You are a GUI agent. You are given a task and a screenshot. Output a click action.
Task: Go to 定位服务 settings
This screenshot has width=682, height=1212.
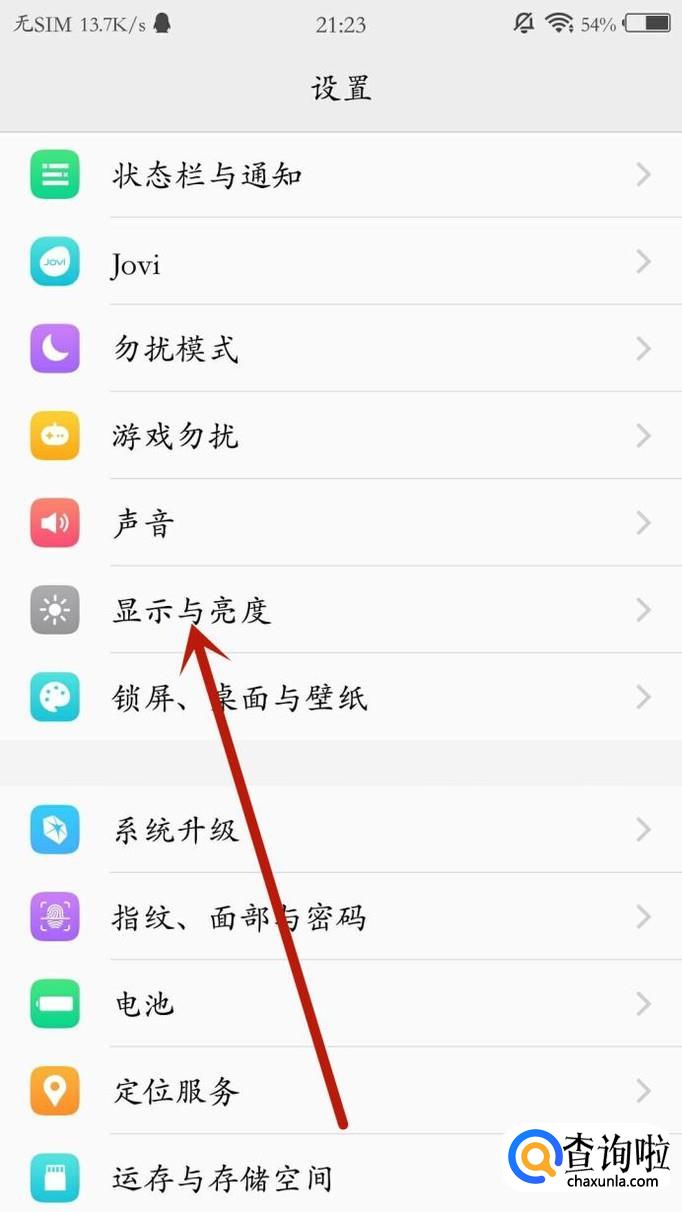tap(341, 1090)
